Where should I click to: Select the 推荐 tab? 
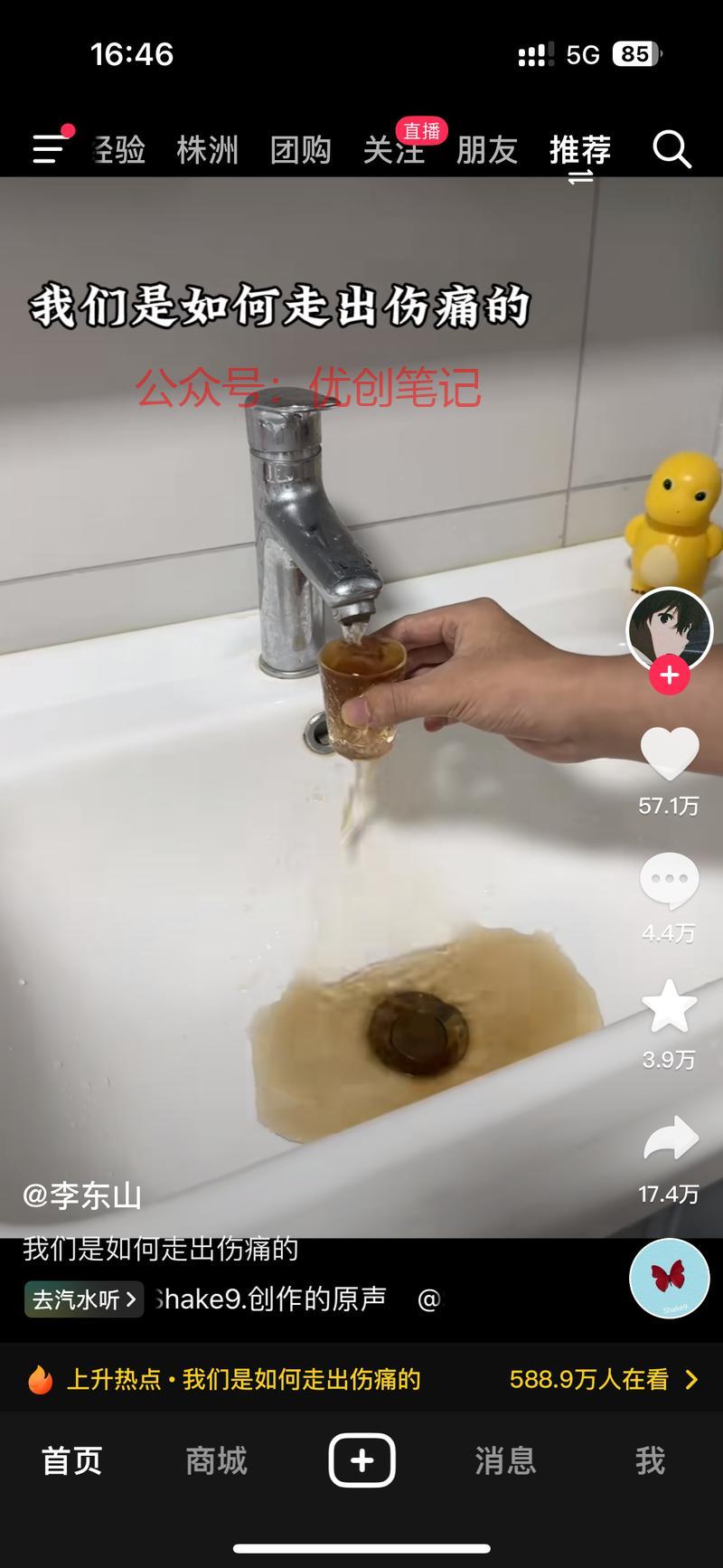click(x=580, y=150)
